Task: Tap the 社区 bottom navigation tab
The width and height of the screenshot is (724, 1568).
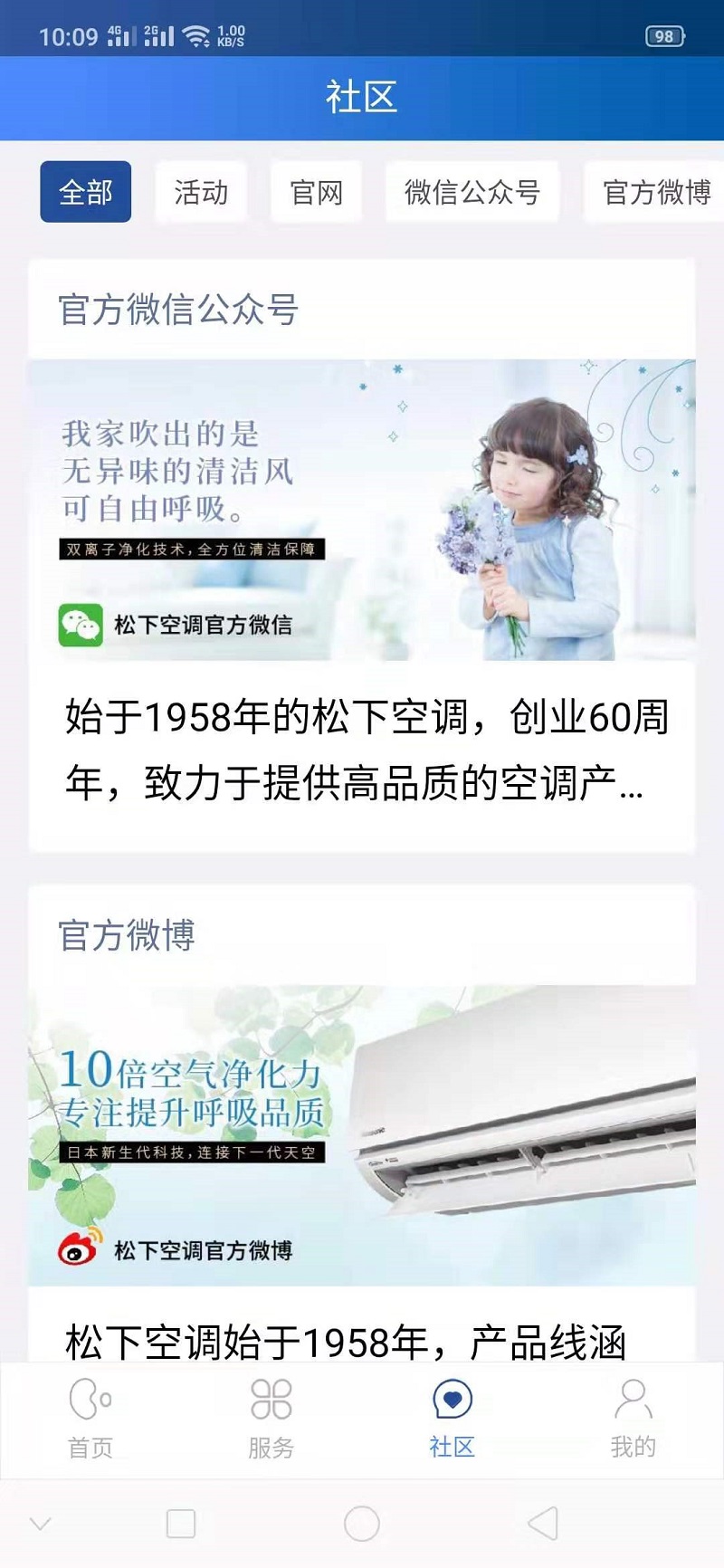Action: 452,1417
